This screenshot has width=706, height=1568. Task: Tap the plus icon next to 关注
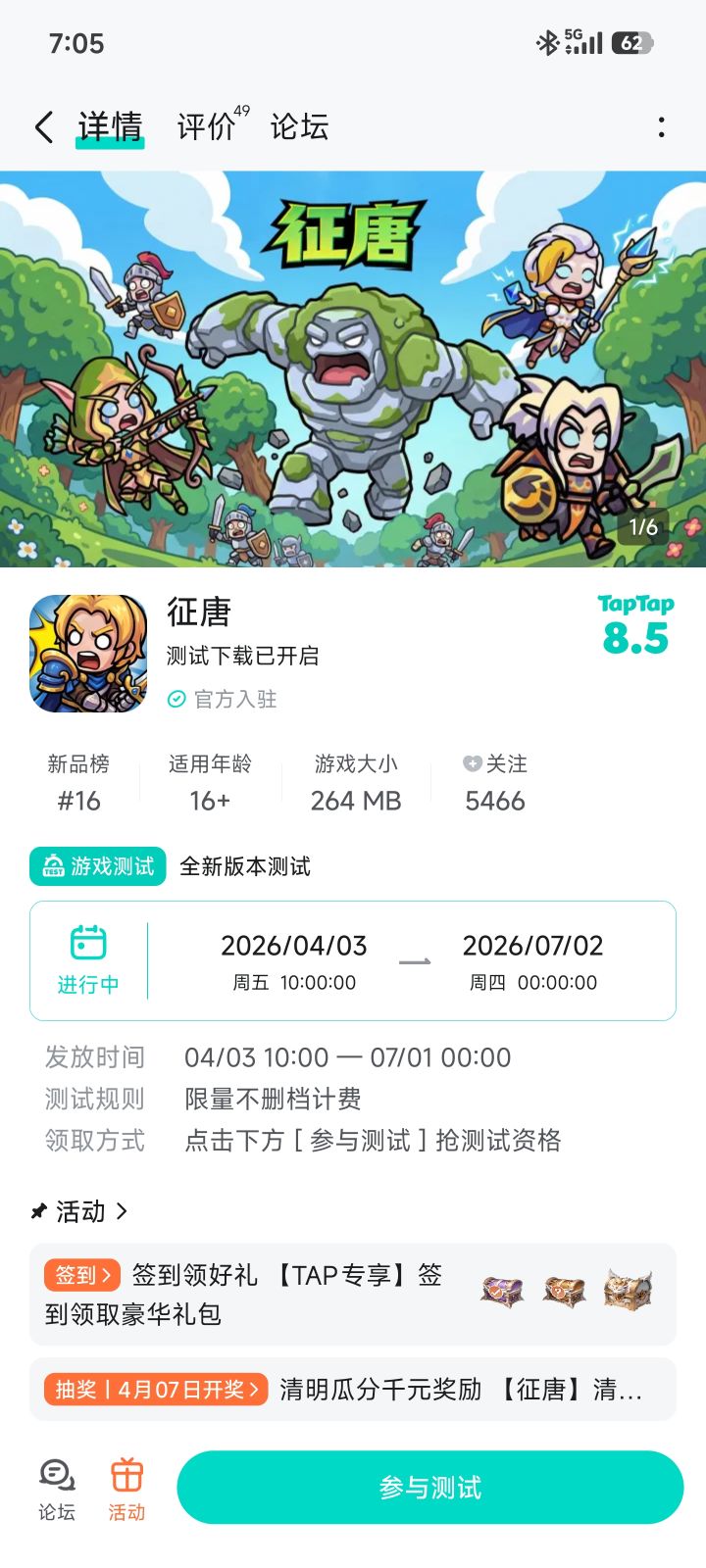click(x=470, y=764)
